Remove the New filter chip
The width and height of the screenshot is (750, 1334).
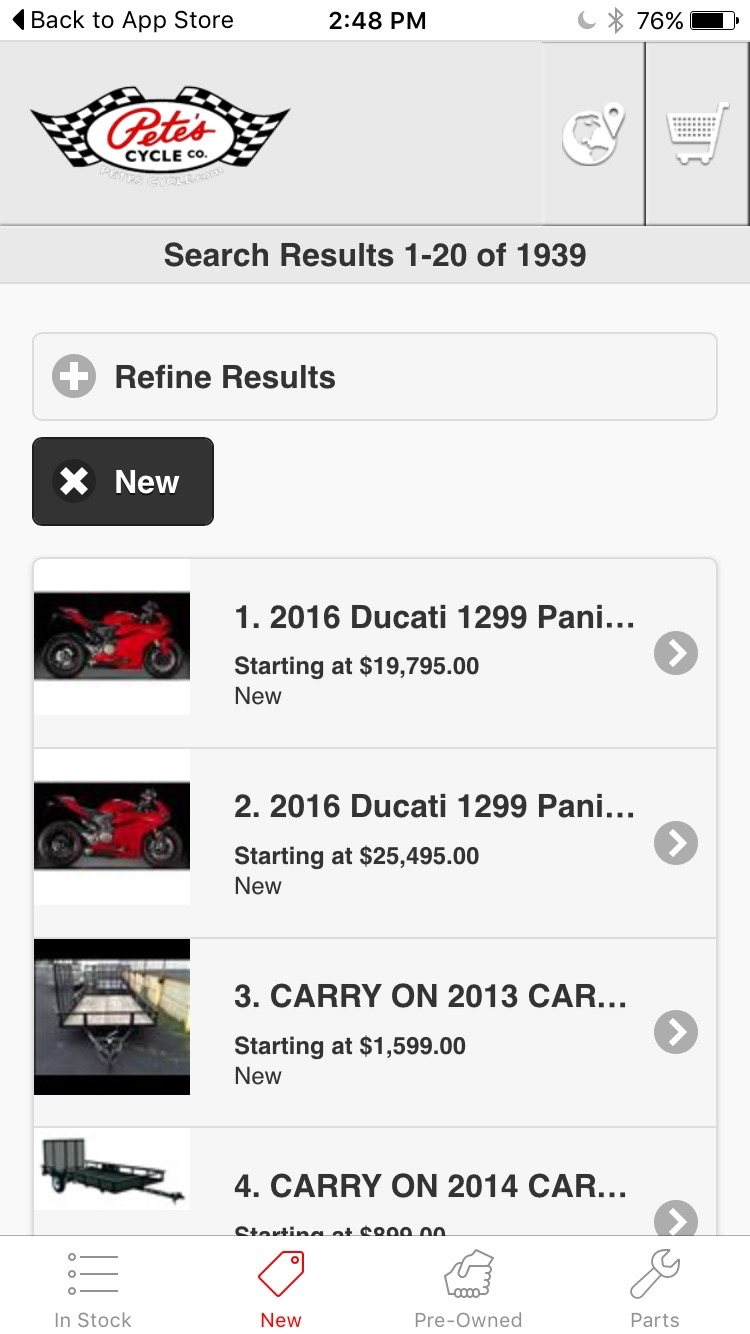123,481
